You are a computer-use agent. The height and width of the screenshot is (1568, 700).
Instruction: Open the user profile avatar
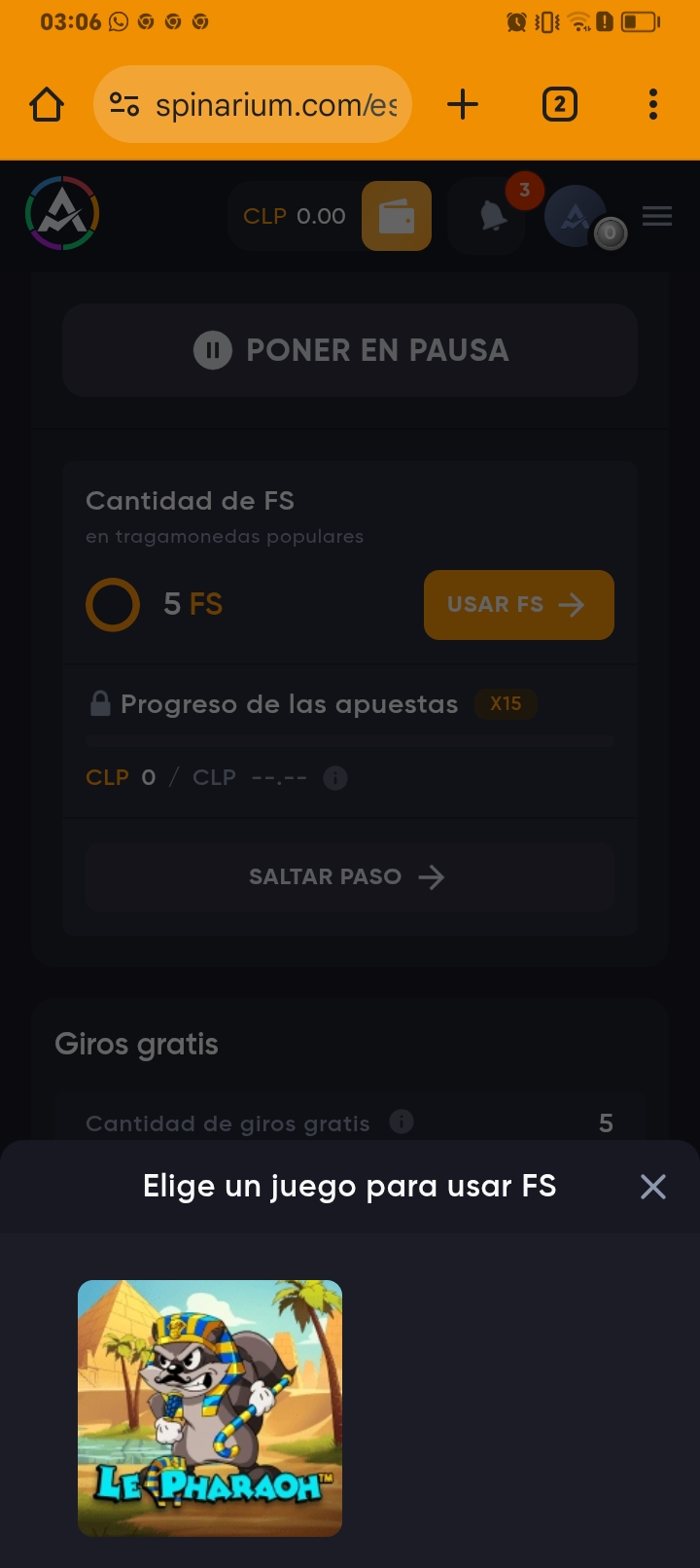pyautogui.click(x=577, y=216)
